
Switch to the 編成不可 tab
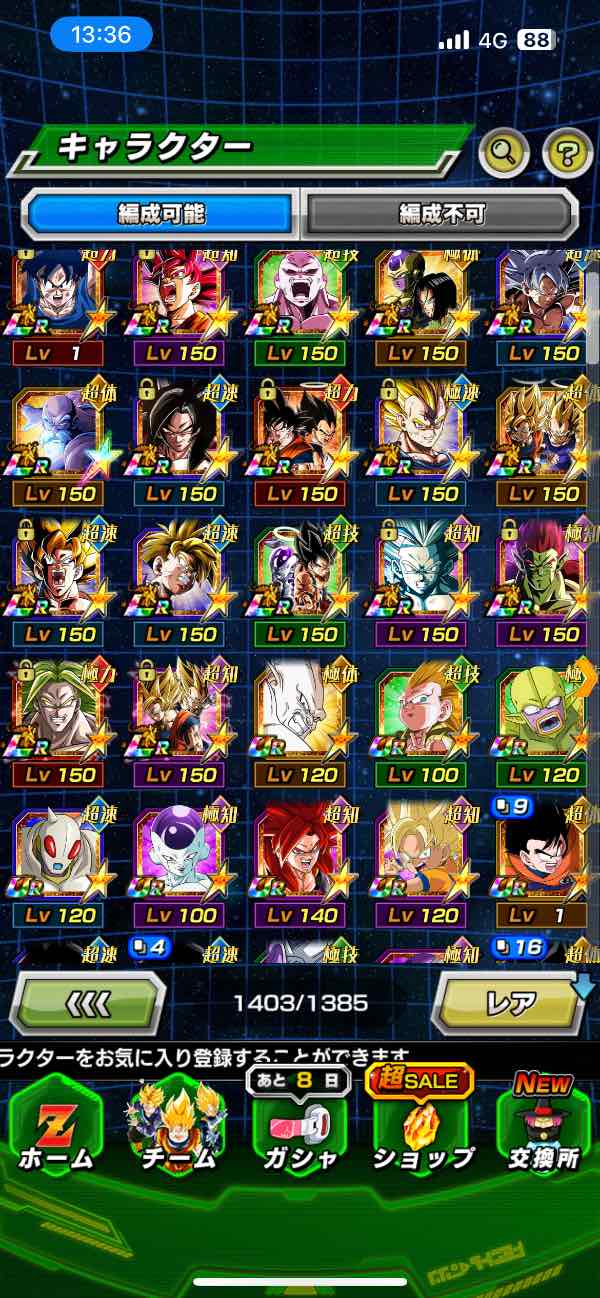coord(441,213)
